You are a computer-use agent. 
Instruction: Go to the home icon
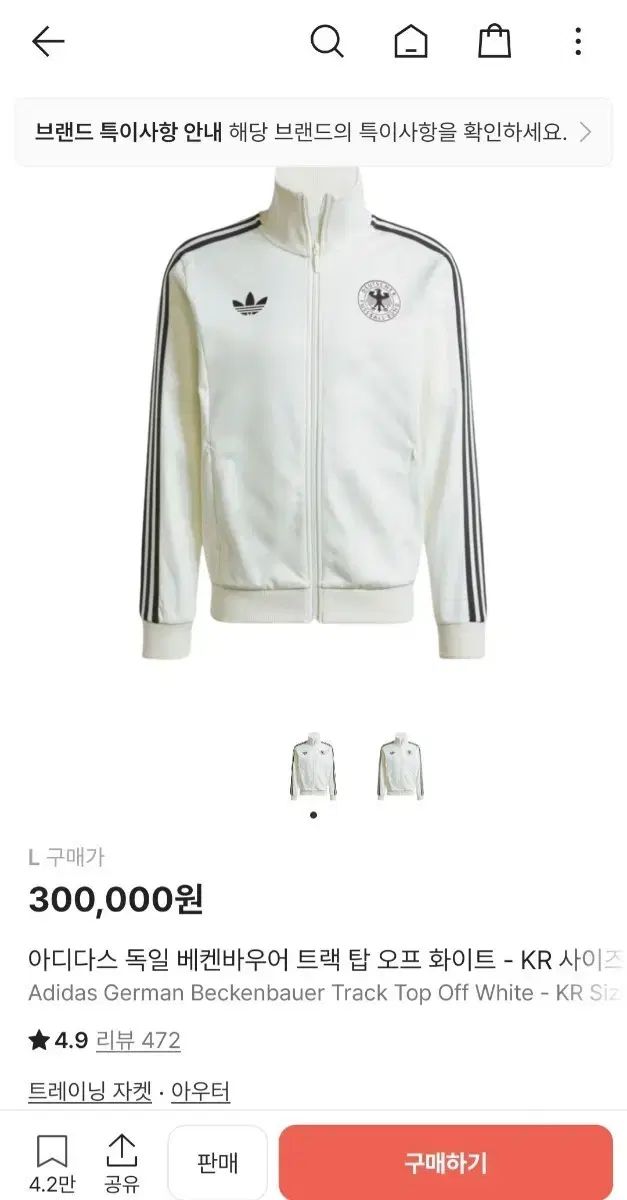(x=410, y=42)
